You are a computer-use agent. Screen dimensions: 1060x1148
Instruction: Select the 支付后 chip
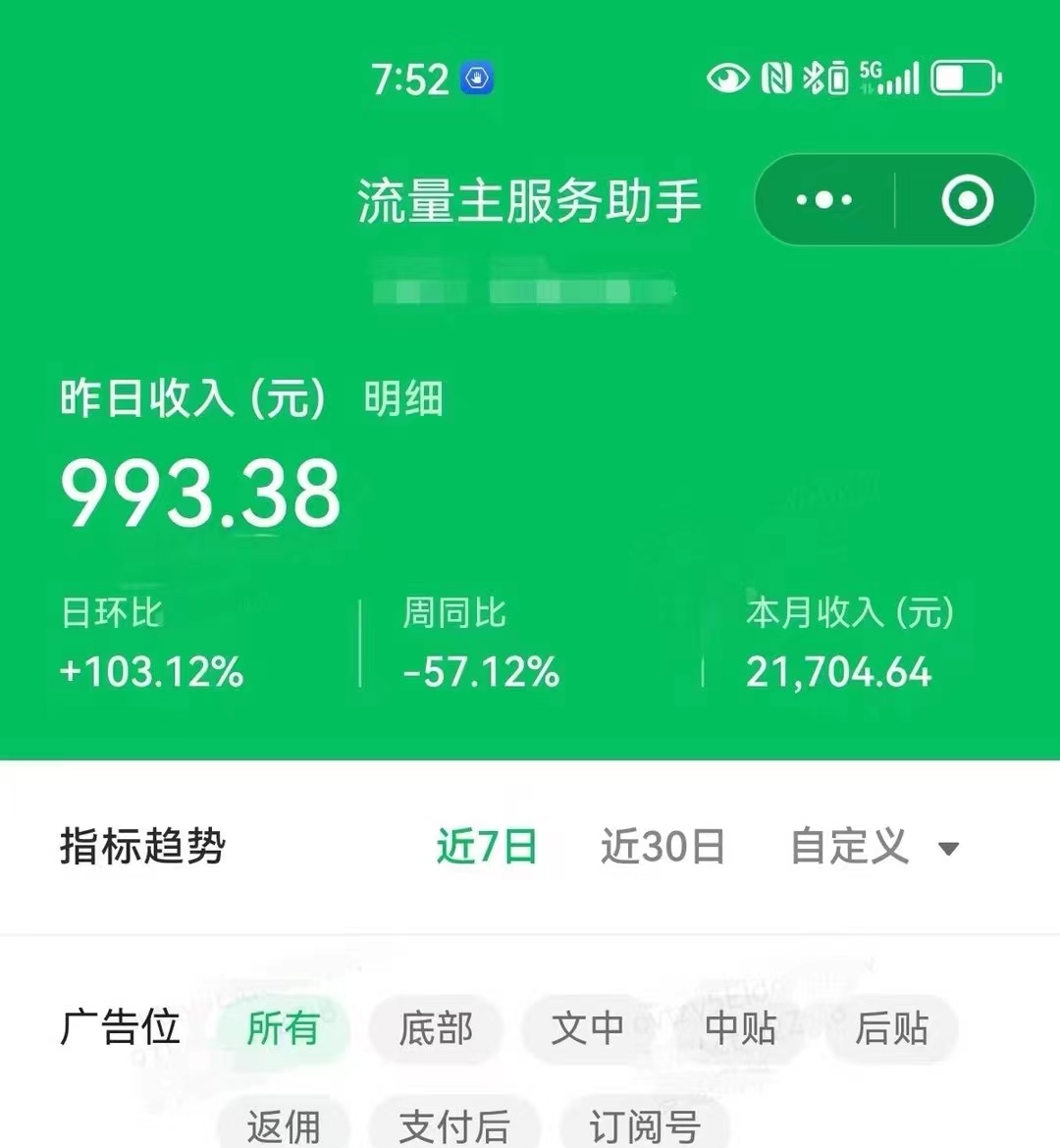point(454,1126)
